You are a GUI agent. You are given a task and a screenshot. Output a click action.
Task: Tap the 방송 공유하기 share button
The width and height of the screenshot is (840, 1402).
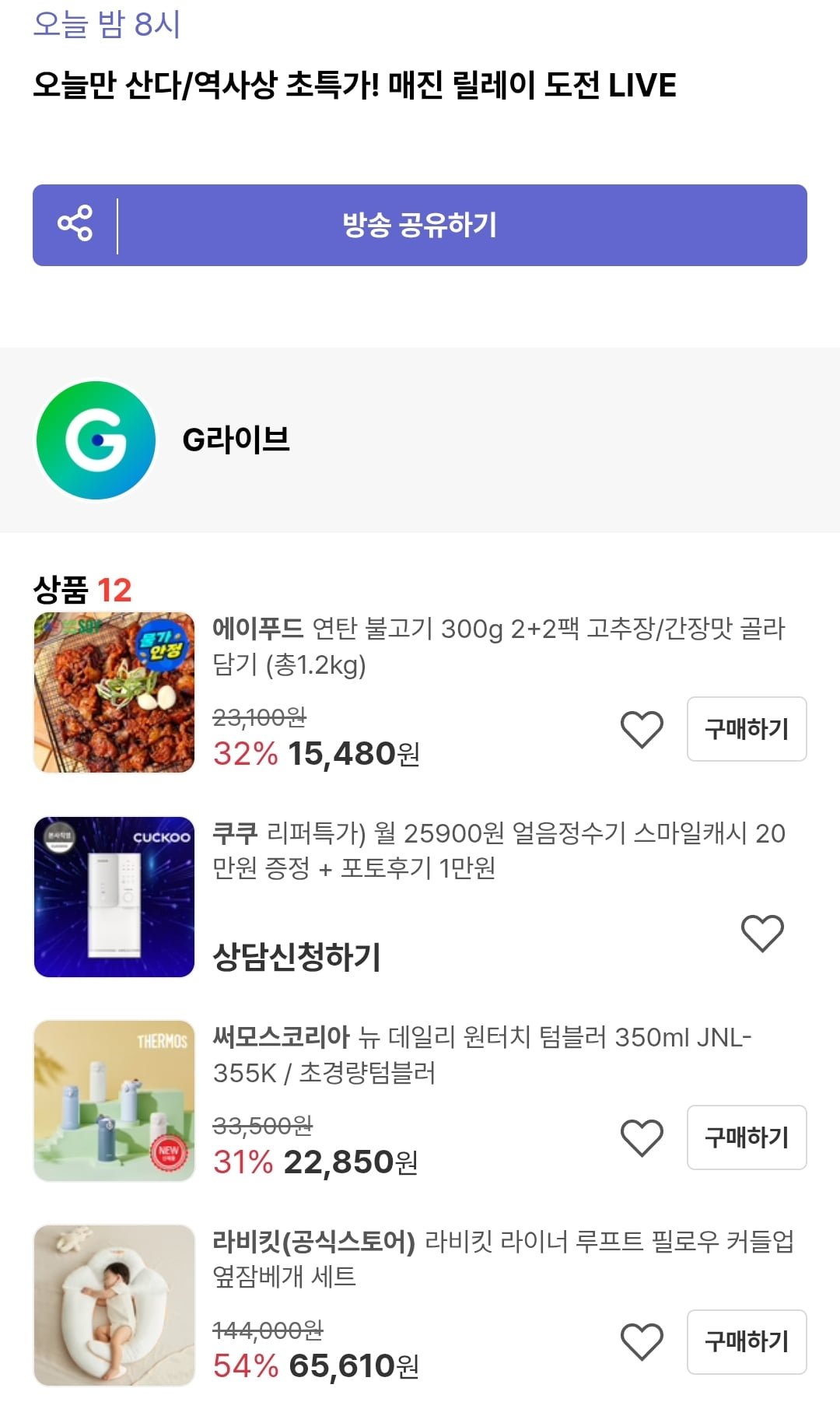(x=419, y=225)
